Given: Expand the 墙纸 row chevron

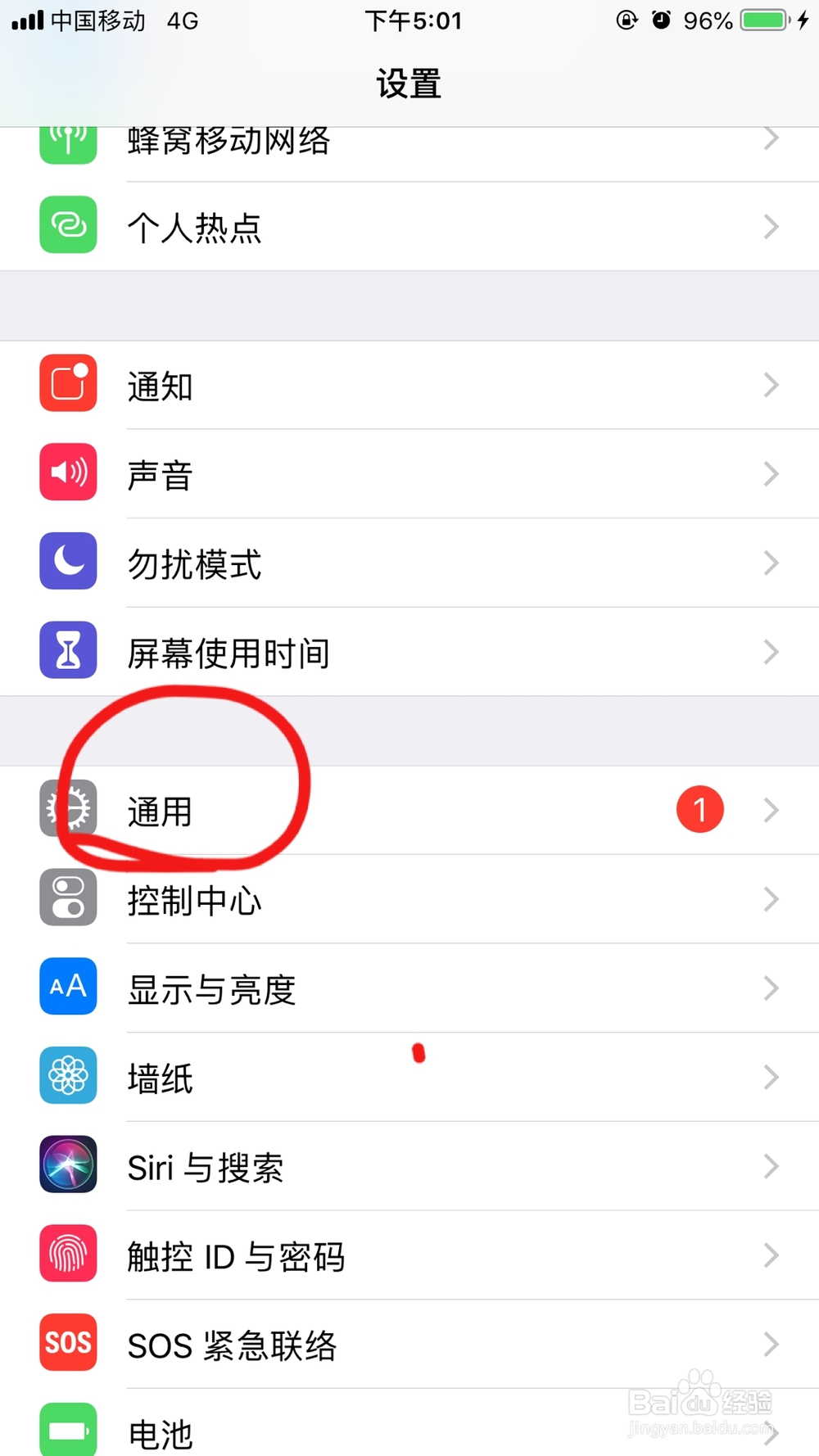Looking at the screenshot, I should point(770,1076).
